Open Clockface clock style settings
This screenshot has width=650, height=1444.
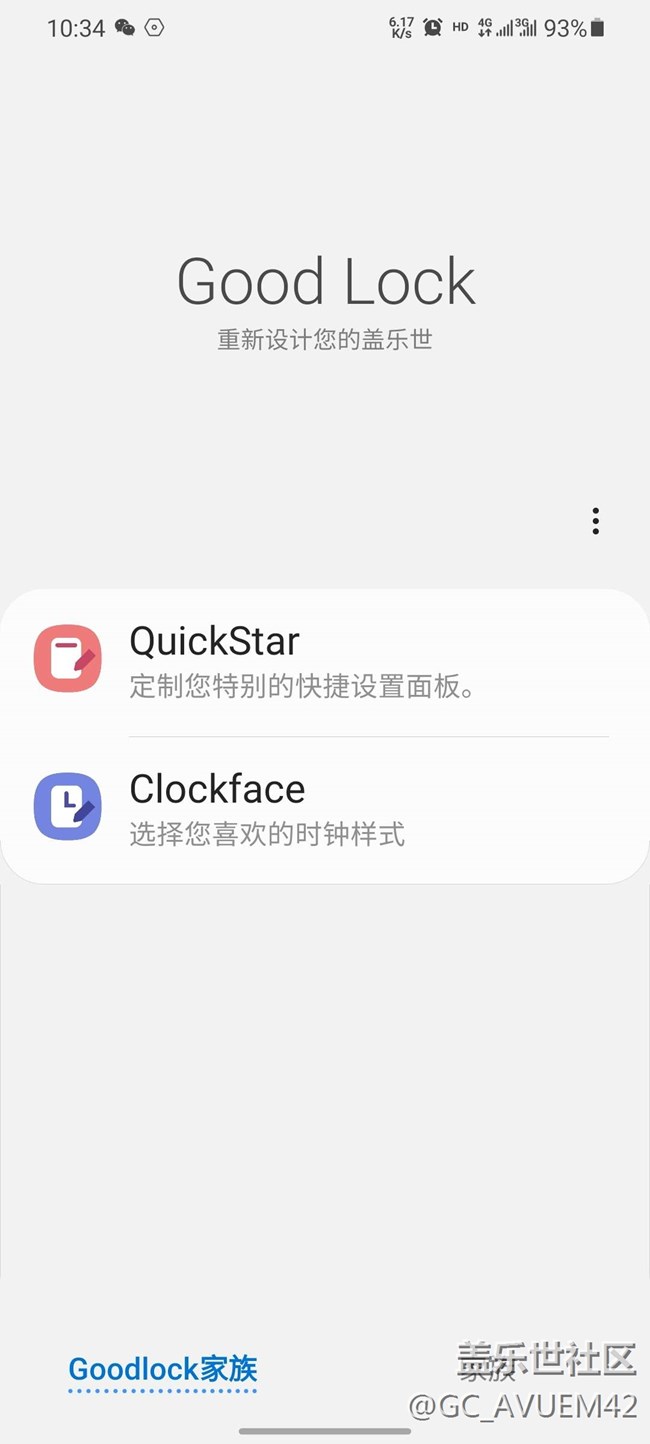click(325, 810)
